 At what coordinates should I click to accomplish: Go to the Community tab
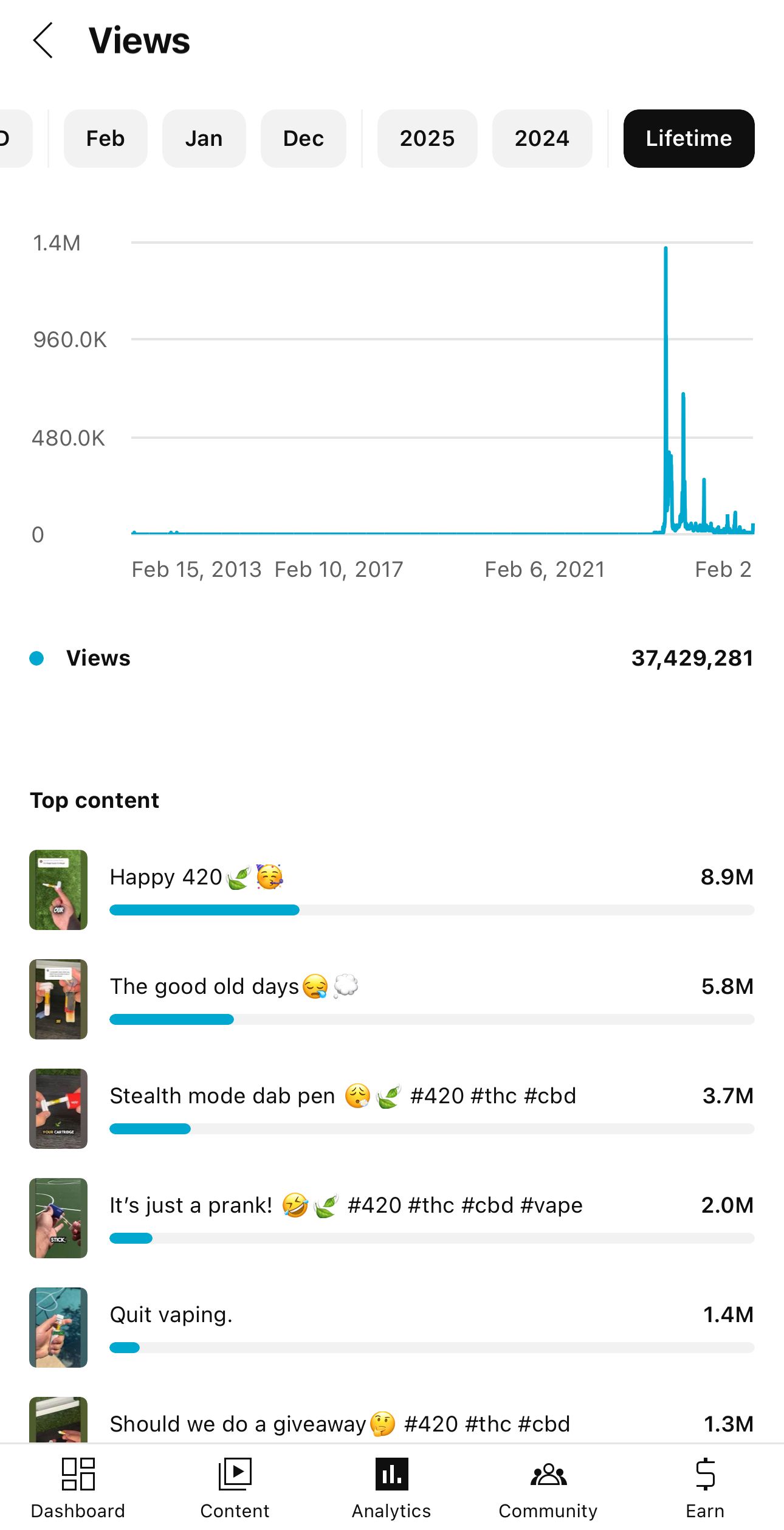point(548,1488)
